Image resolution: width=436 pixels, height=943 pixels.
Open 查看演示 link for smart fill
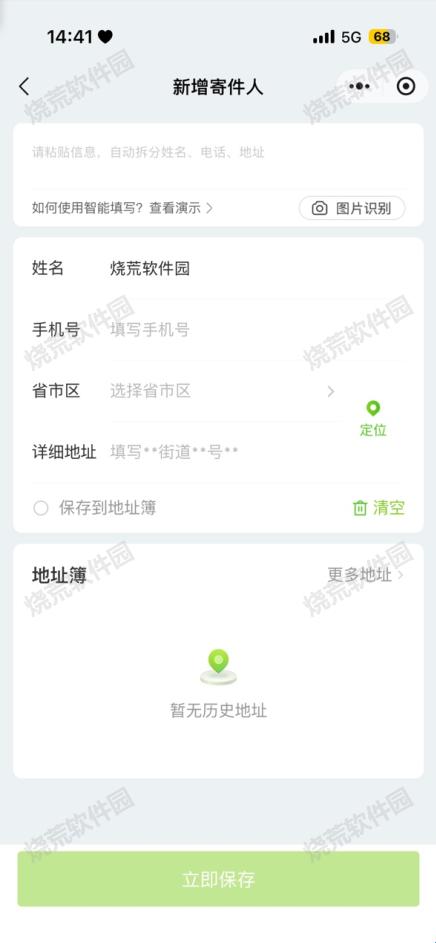pos(180,208)
